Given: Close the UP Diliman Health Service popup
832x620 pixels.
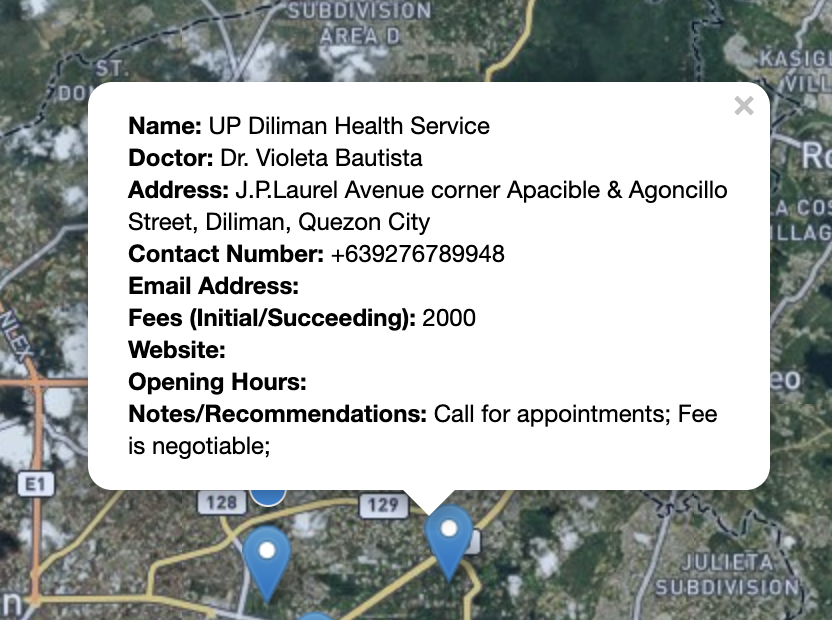Looking at the screenshot, I should click(744, 106).
